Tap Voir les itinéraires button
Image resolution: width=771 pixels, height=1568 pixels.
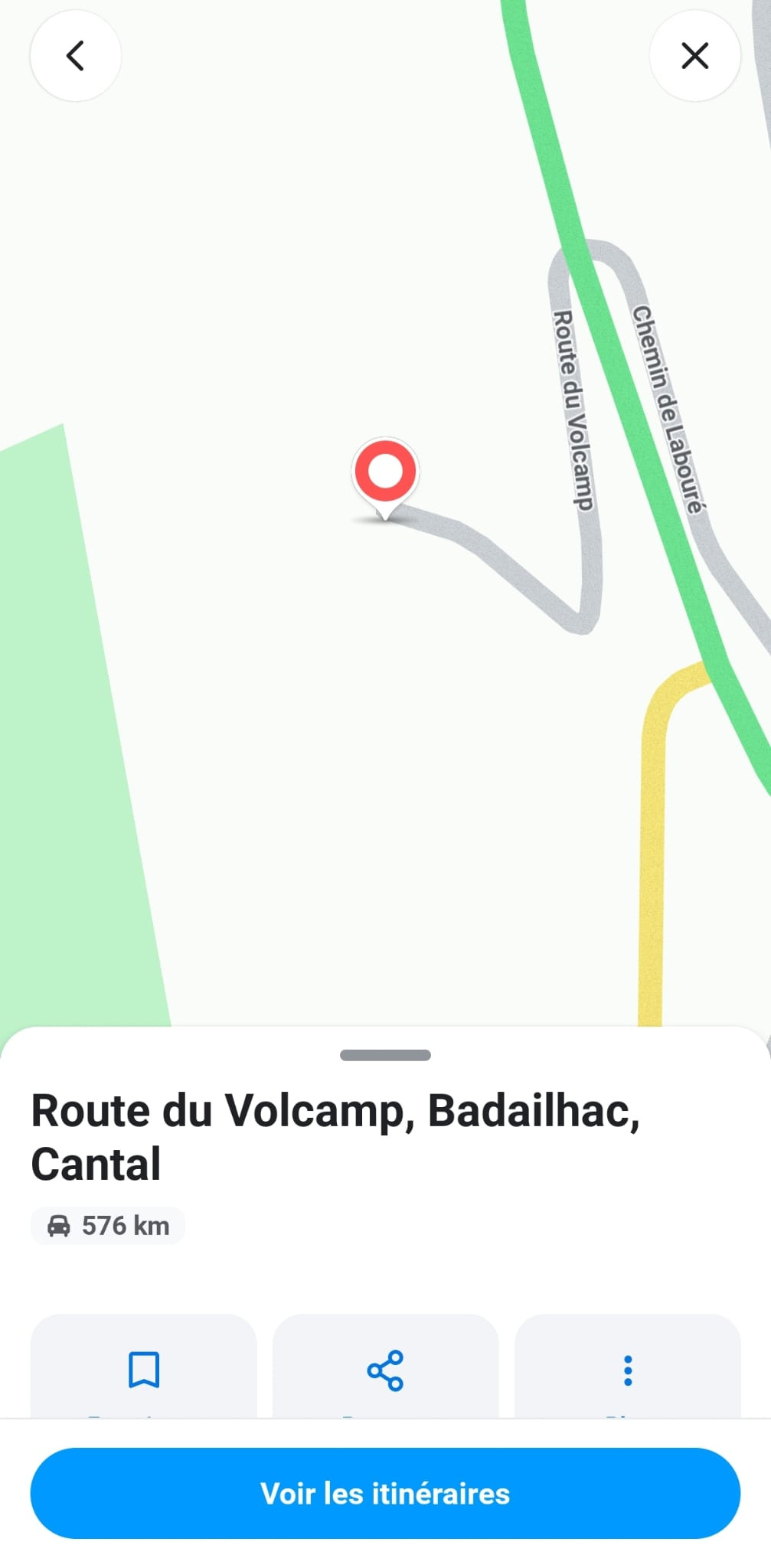(385, 1493)
